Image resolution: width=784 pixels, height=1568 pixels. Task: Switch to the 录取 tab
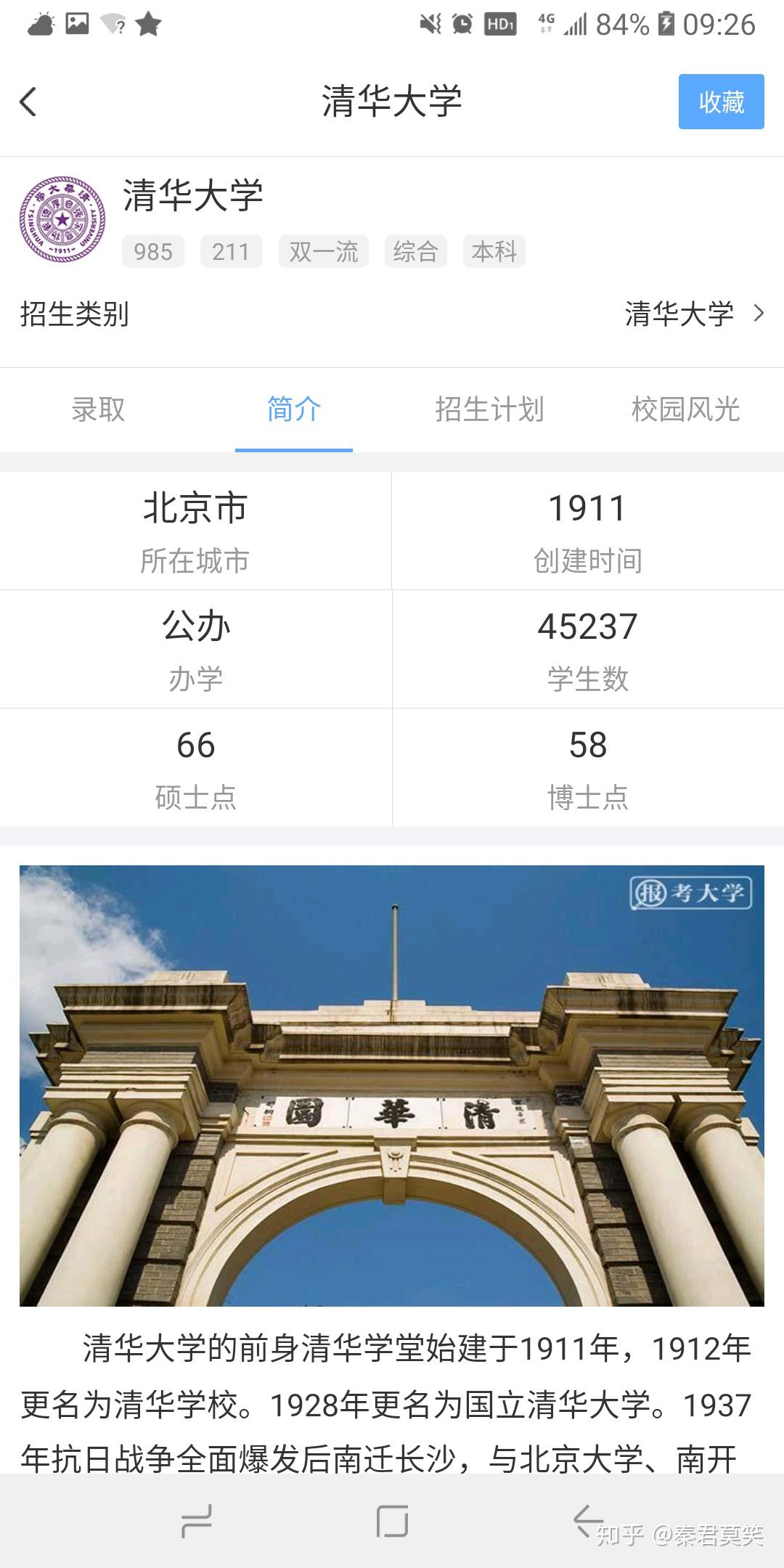pyautogui.click(x=98, y=410)
